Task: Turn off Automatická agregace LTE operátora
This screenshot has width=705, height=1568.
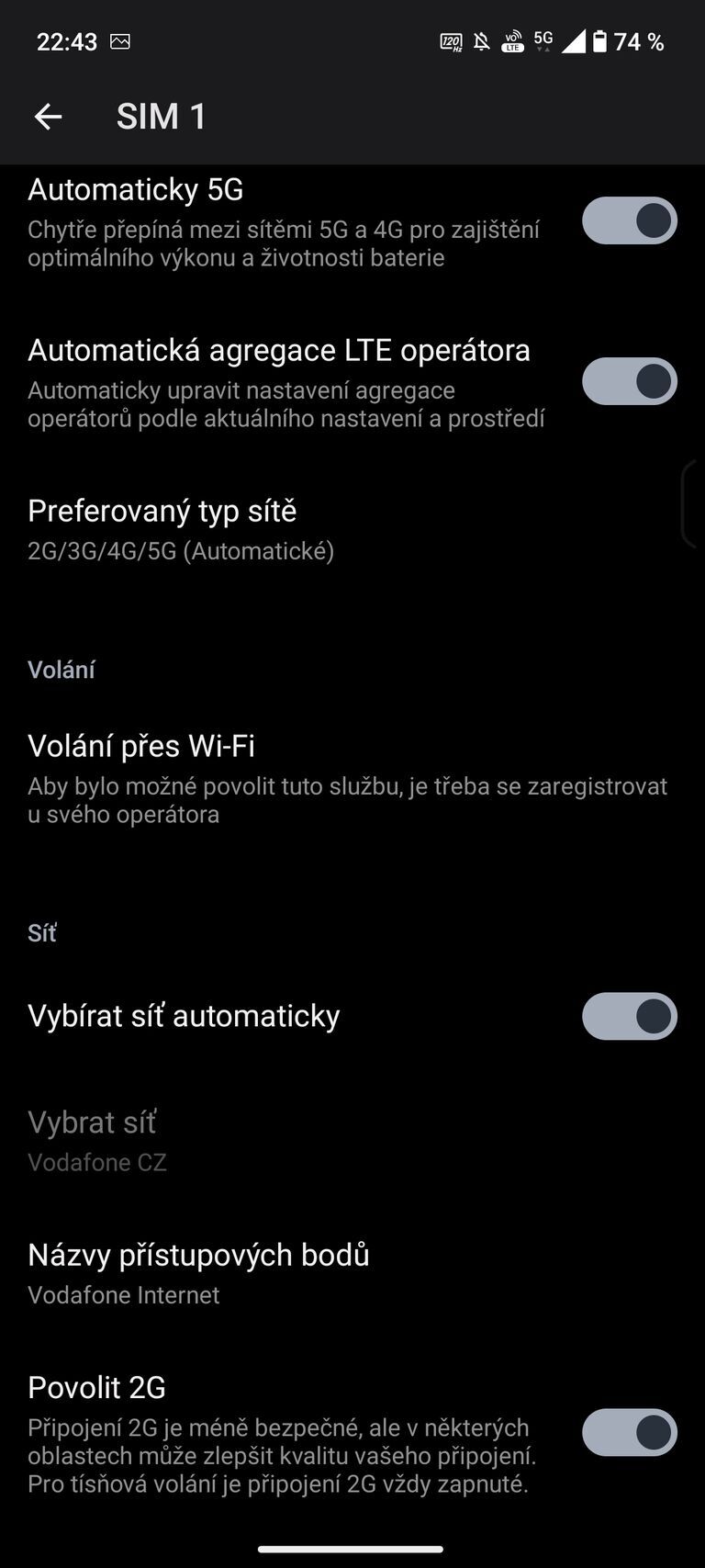Action: pyautogui.click(x=628, y=381)
